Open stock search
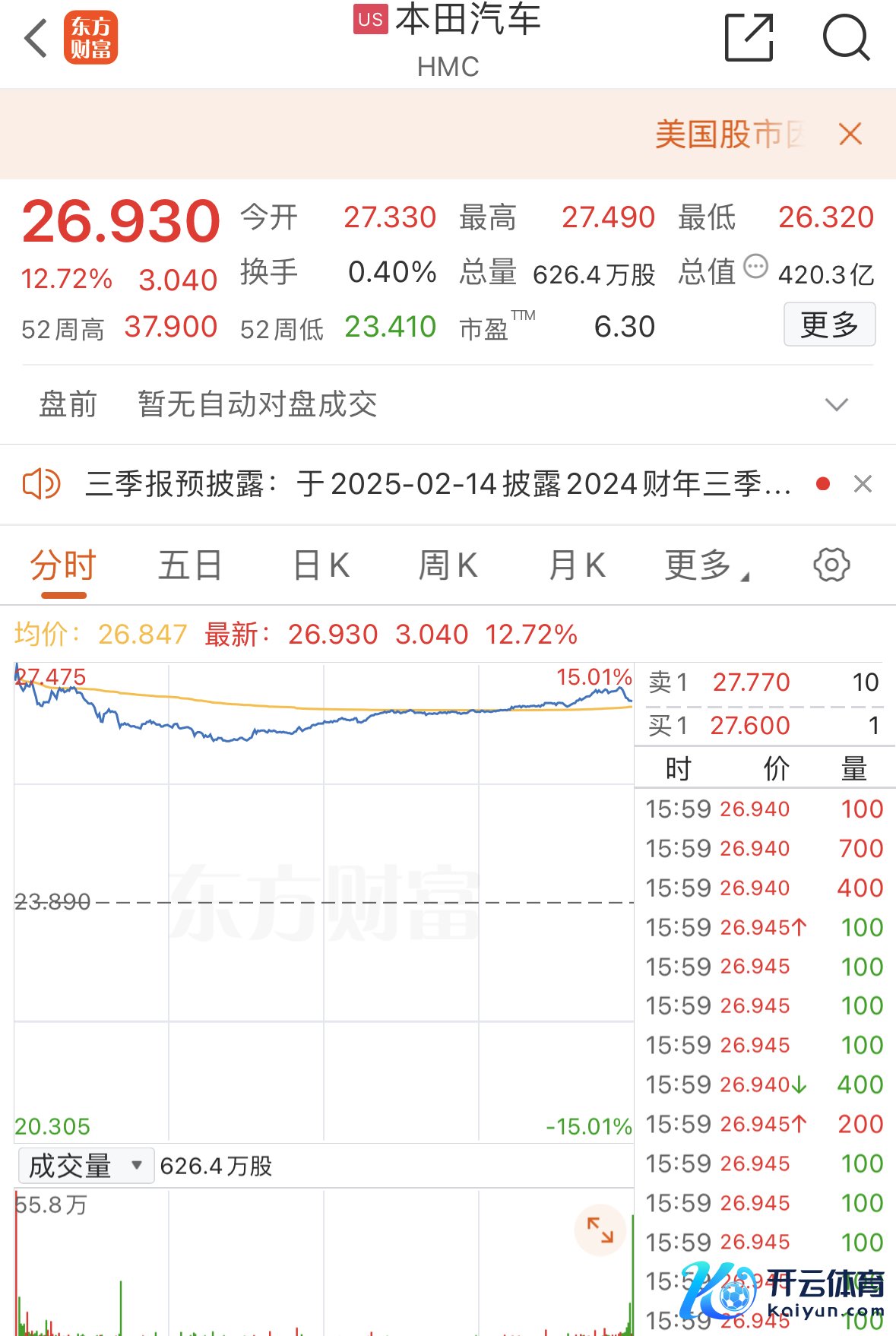Viewport: 896px width, 1336px height. pyautogui.click(x=845, y=36)
